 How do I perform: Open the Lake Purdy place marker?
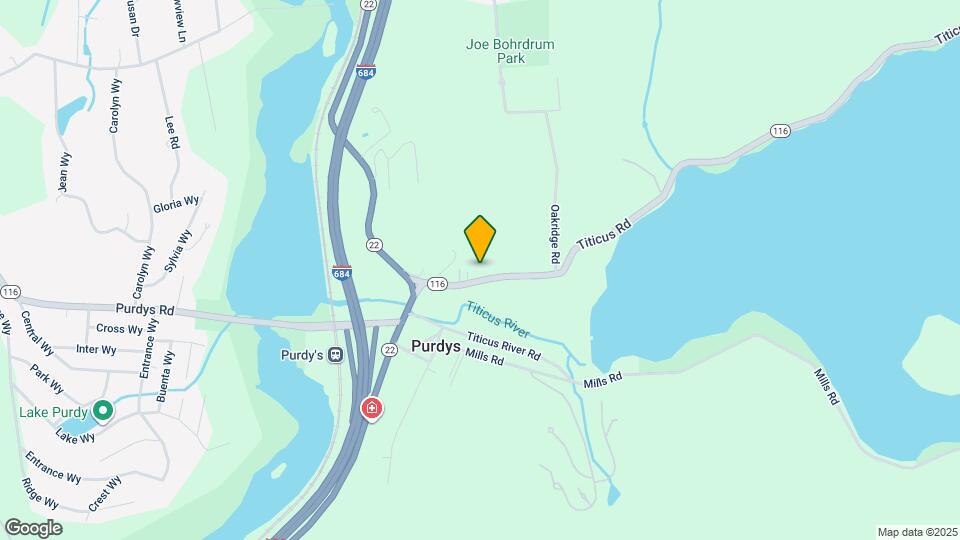(x=103, y=411)
